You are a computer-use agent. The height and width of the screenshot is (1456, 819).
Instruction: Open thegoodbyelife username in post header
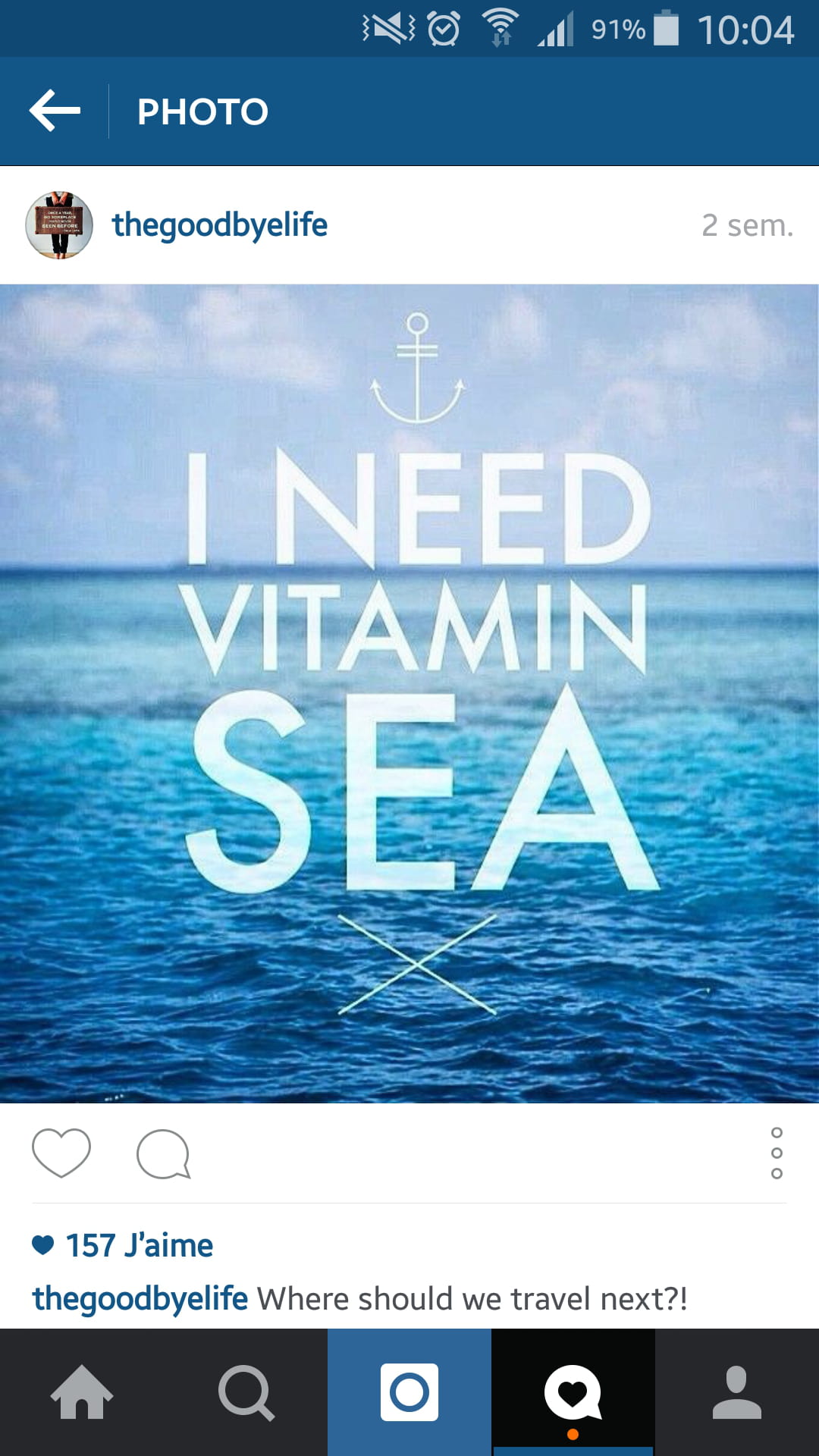pyautogui.click(x=220, y=225)
